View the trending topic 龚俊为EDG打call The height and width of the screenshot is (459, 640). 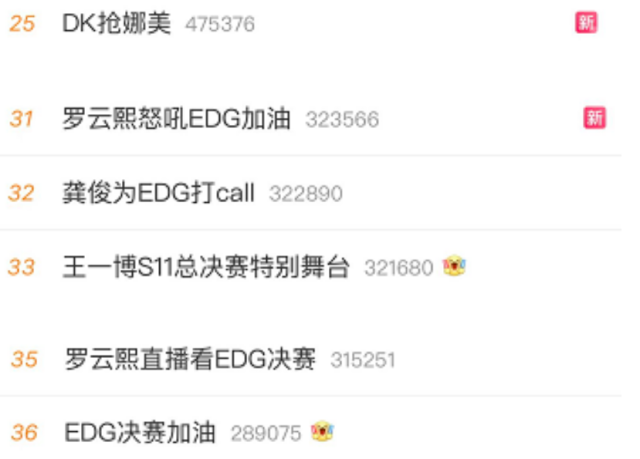[x=158, y=193]
